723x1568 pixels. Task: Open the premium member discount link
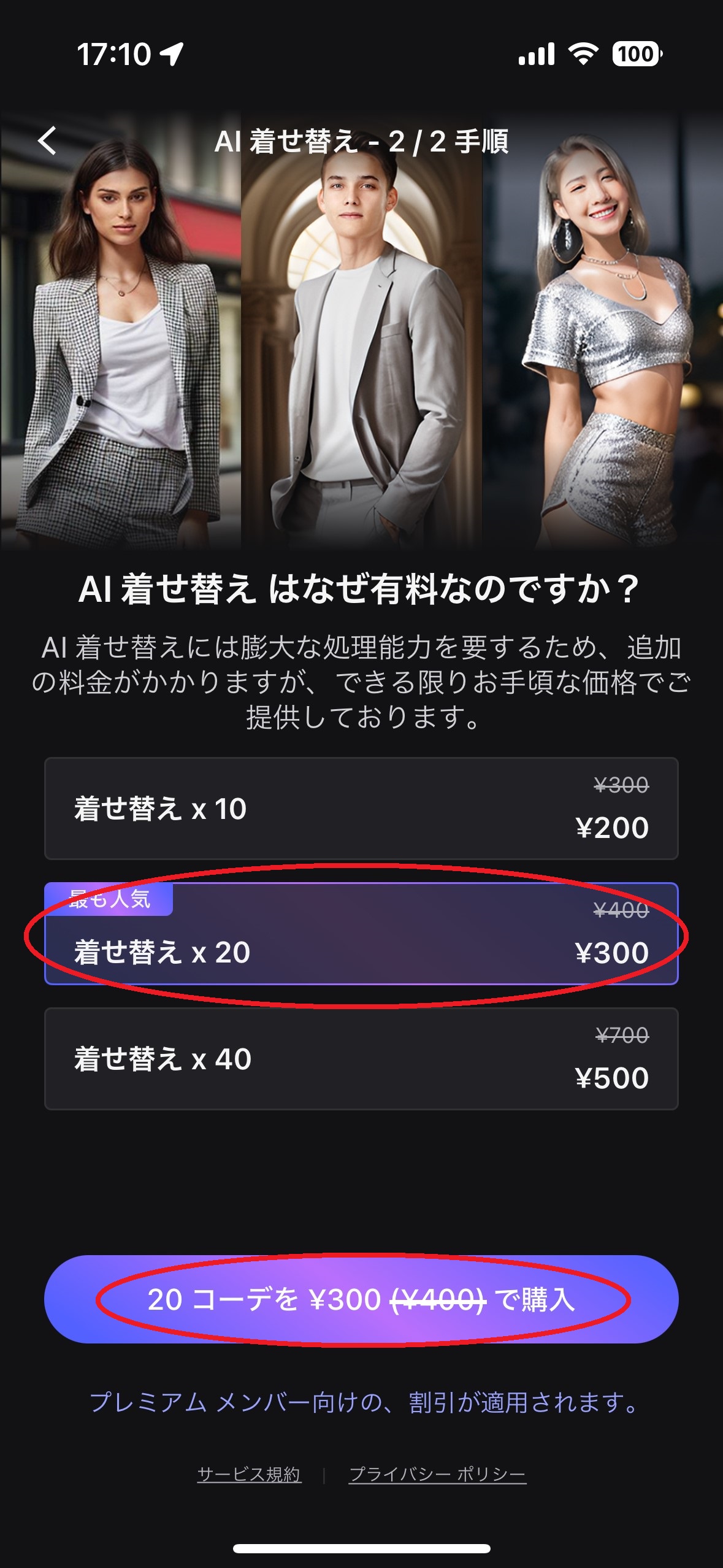pyautogui.click(x=363, y=1402)
